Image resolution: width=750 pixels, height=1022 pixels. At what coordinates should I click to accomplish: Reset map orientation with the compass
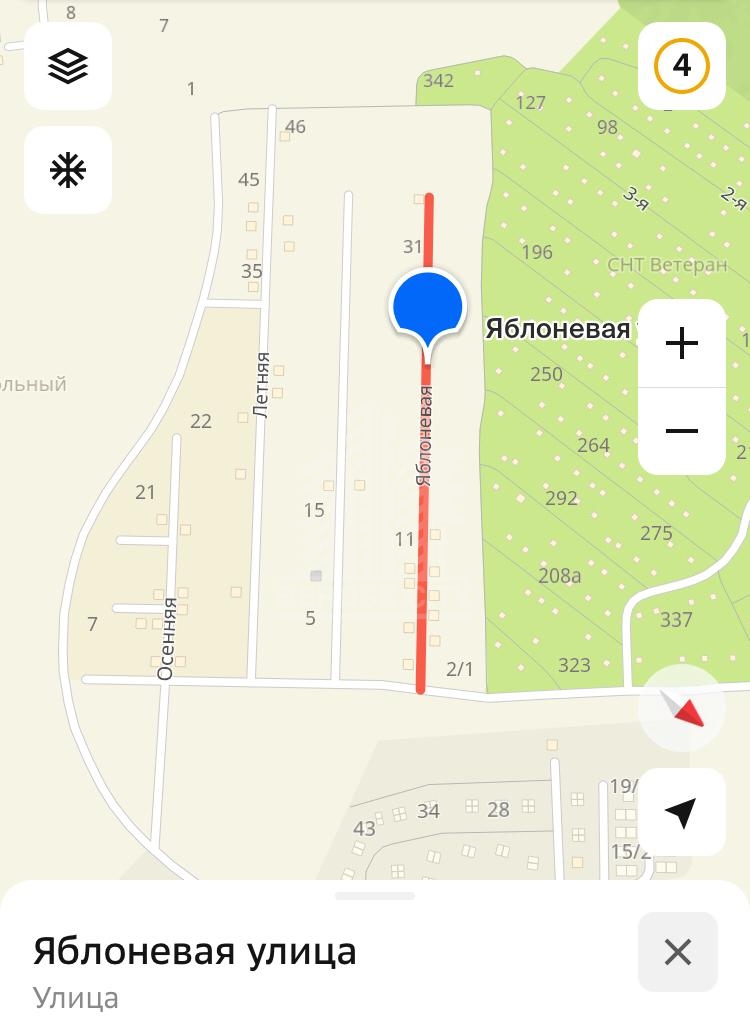click(682, 708)
